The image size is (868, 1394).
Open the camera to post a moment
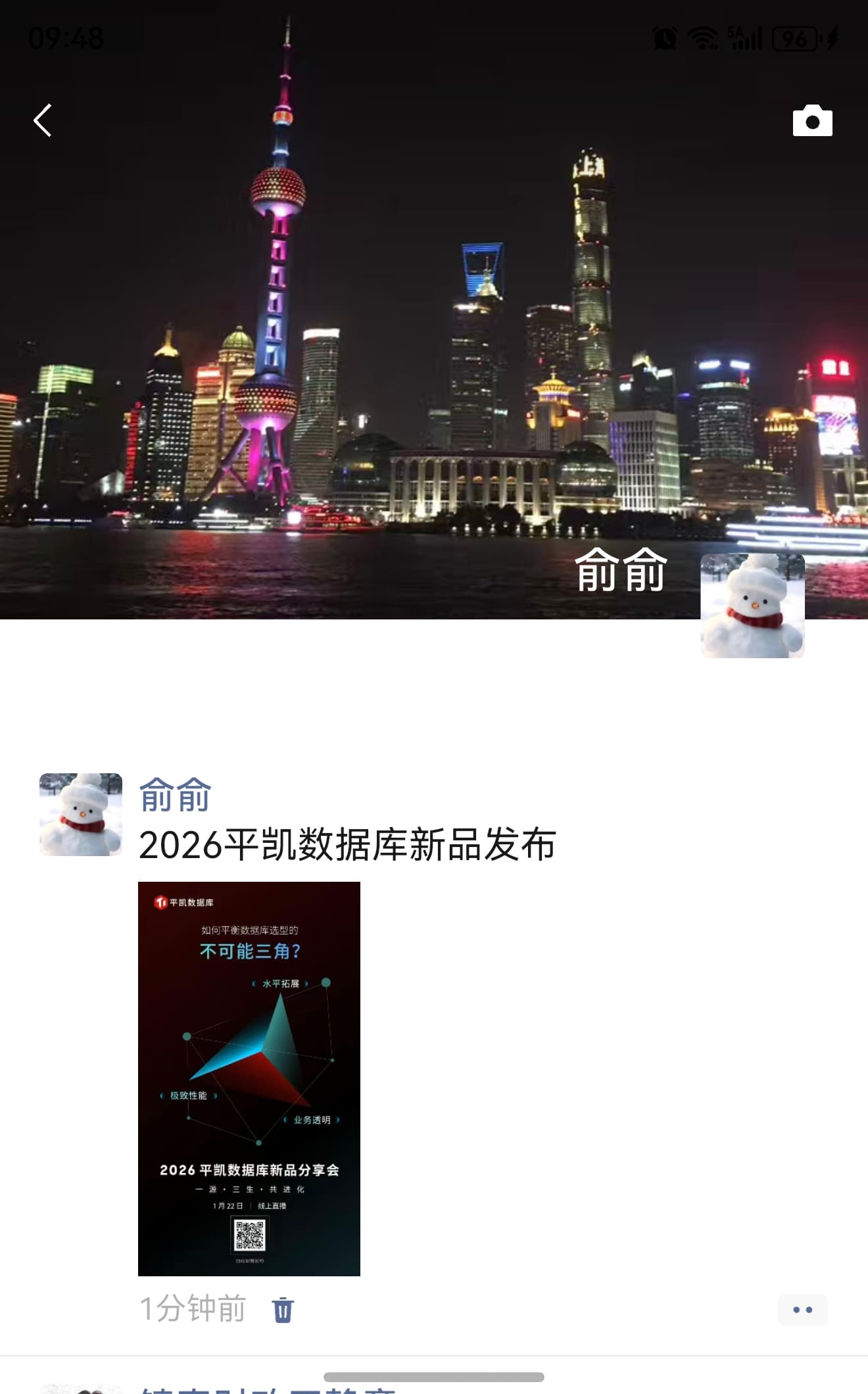click(x=812, y=121)
